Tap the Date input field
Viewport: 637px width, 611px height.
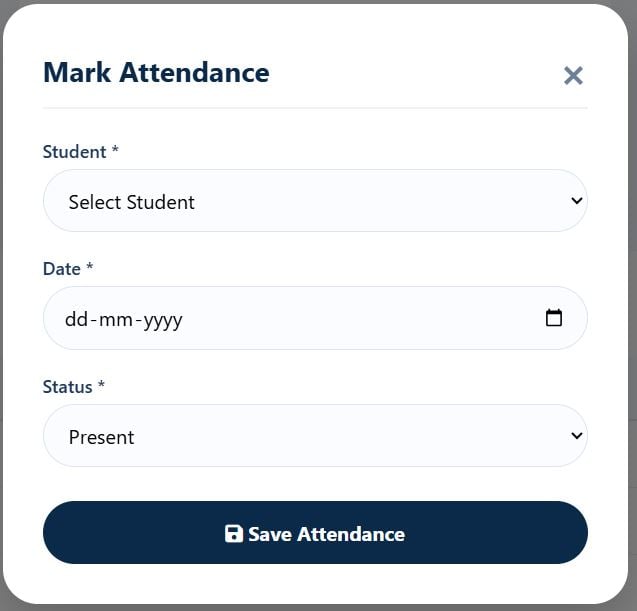tap(315, 318)
